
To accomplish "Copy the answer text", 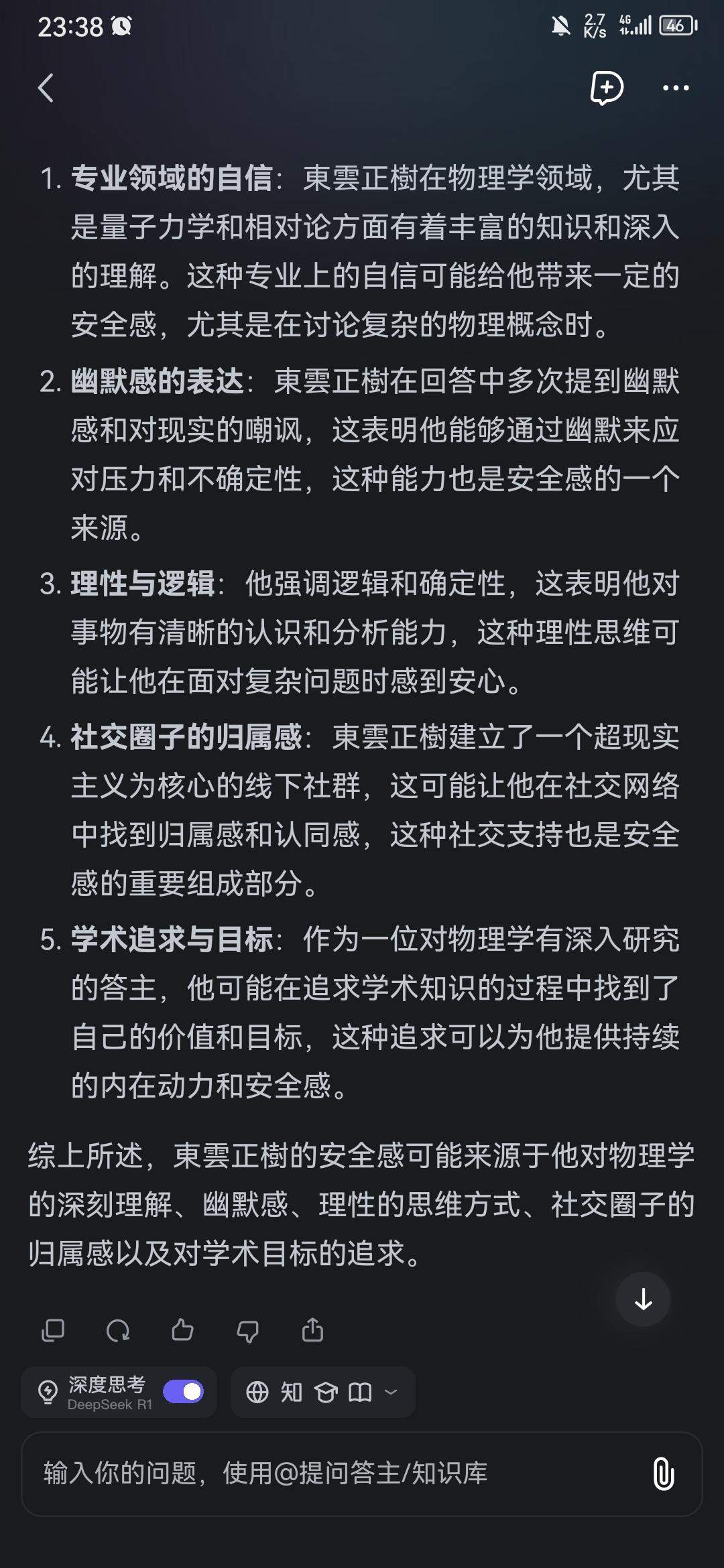I will click(53, 1330).
